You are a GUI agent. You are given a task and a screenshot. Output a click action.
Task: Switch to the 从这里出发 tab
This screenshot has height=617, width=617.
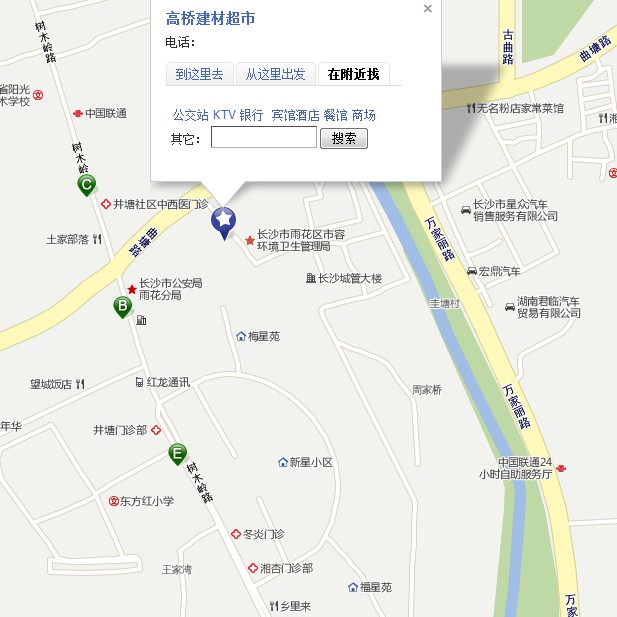pyautogui.click(x=276, y=74)
